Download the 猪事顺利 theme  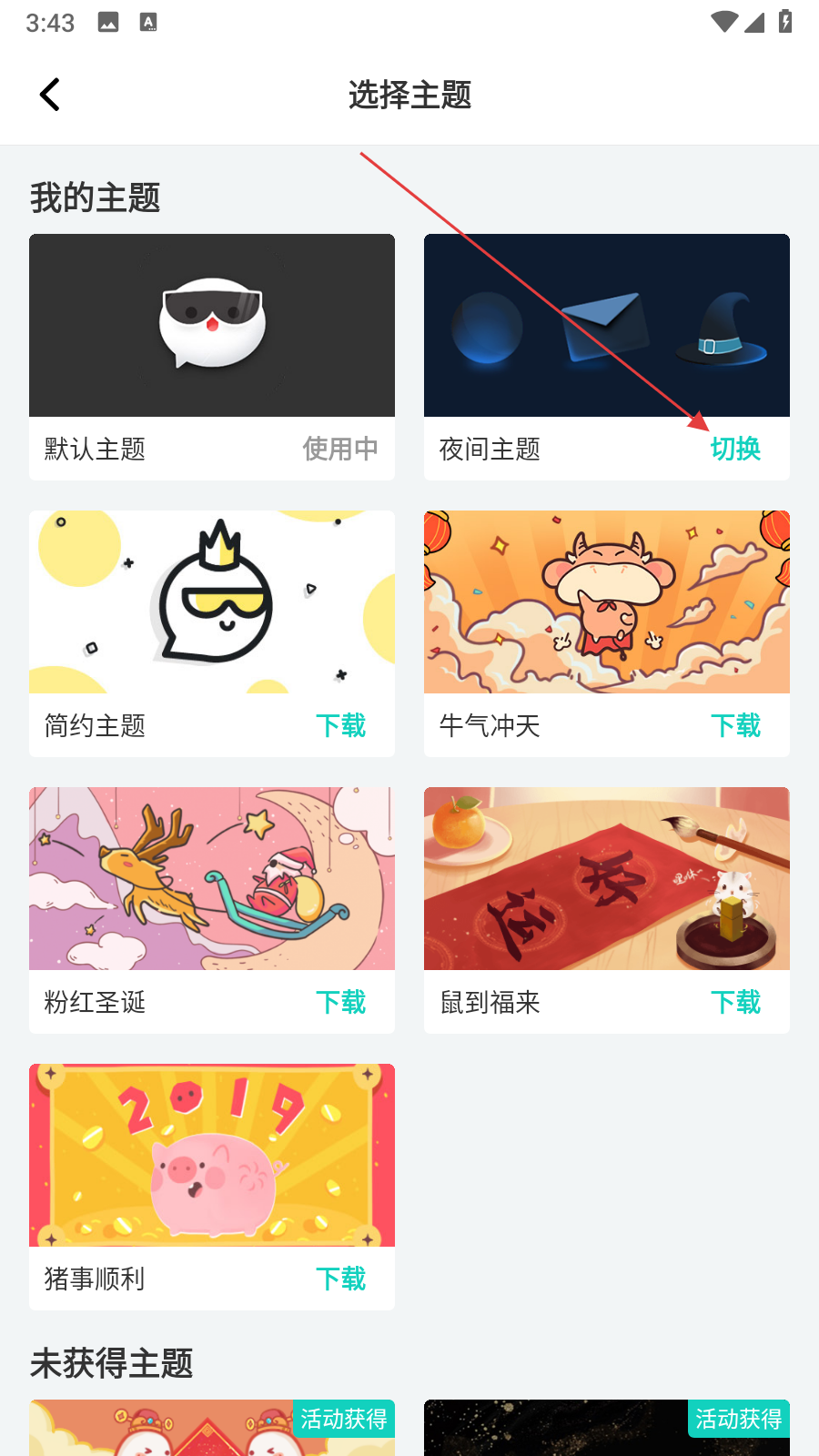340,1279
